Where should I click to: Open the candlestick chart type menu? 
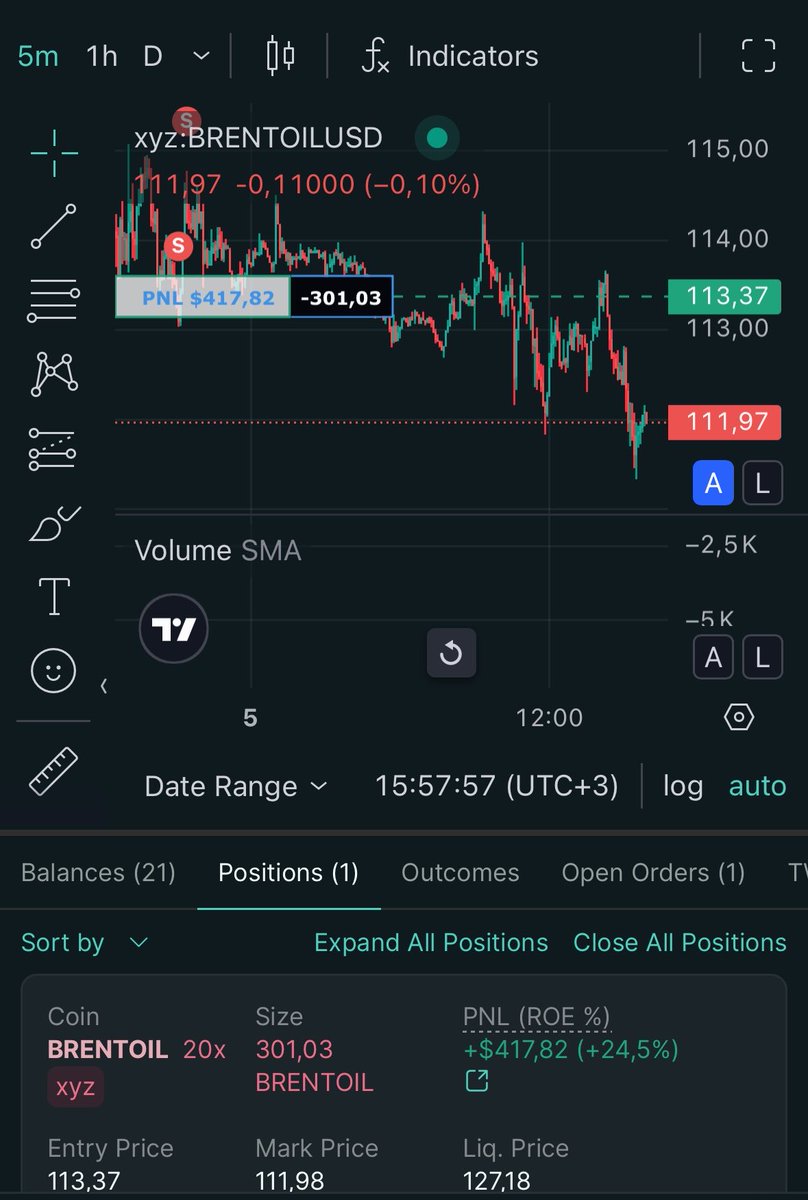pyautogui.click(x=281, y=56)
